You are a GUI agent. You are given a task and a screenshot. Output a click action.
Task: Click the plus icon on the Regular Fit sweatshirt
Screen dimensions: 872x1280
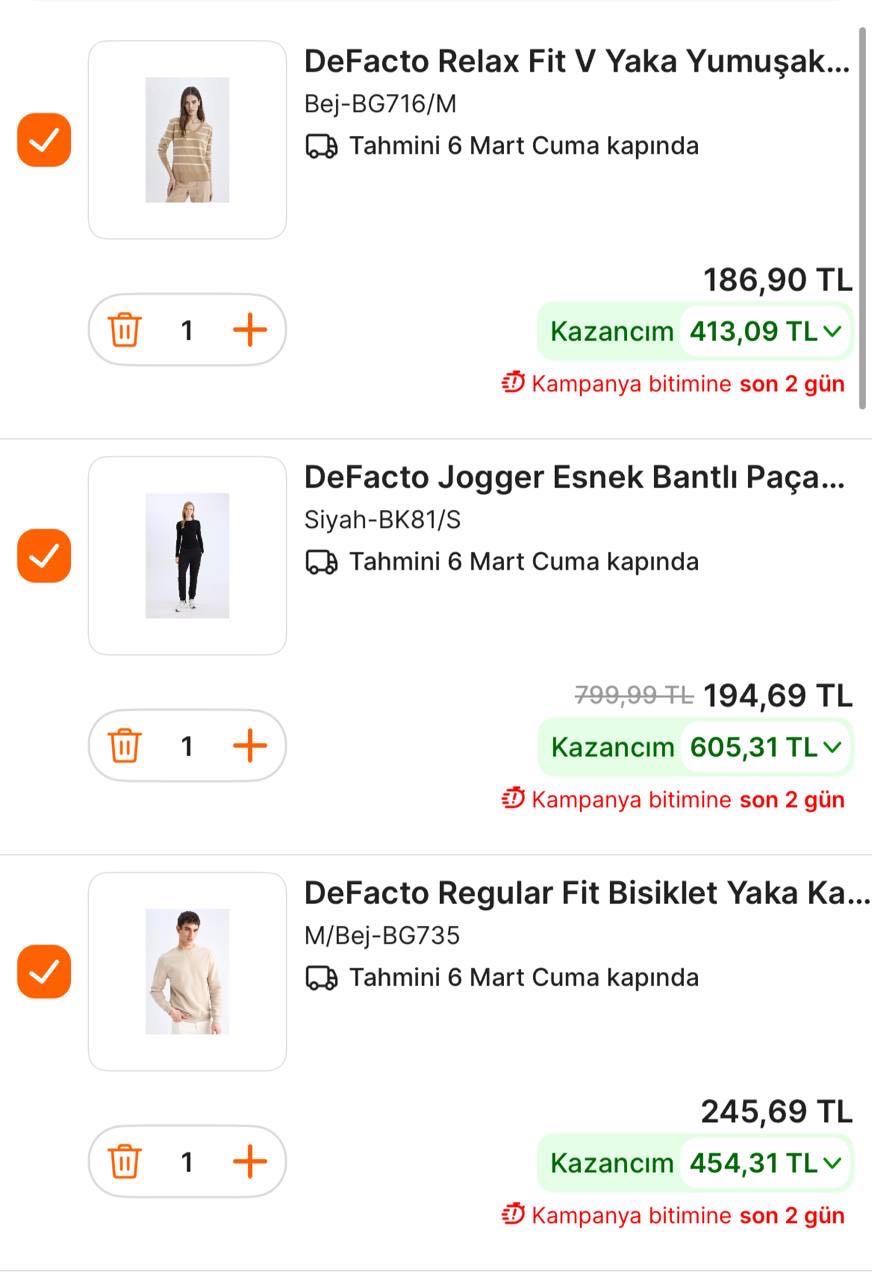pos(250,1161)
